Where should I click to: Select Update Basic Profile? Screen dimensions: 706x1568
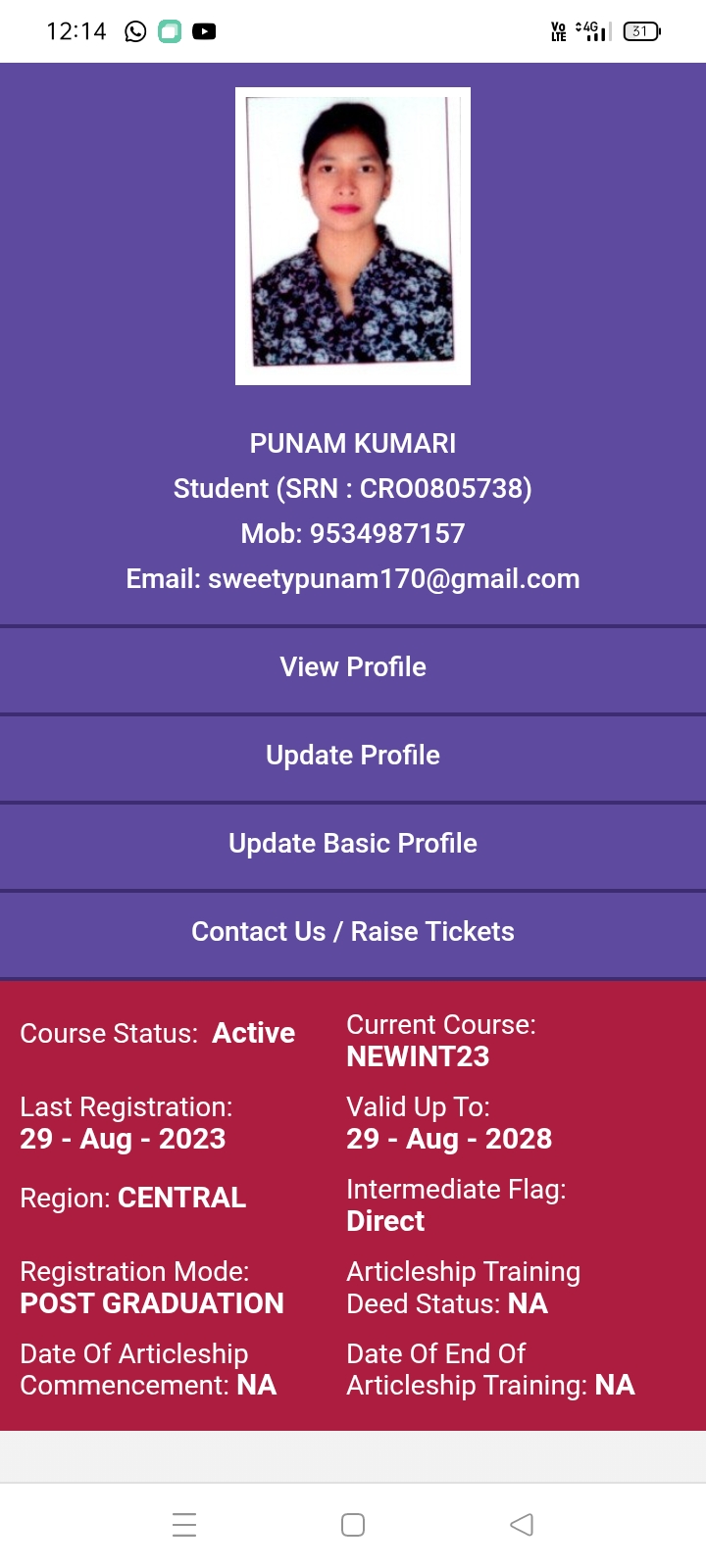(x=353, y=844)
